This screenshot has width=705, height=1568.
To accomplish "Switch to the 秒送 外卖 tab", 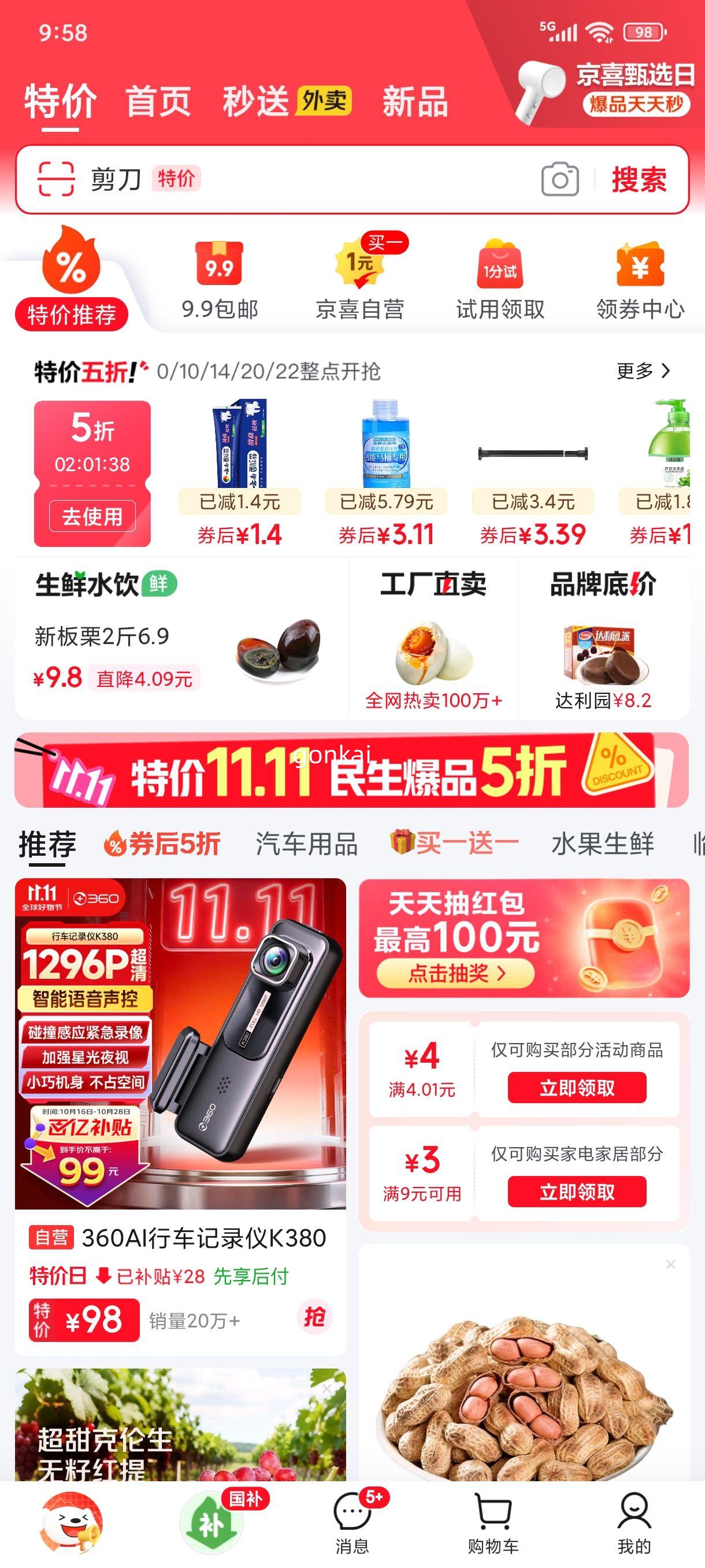I will [287, 101].
